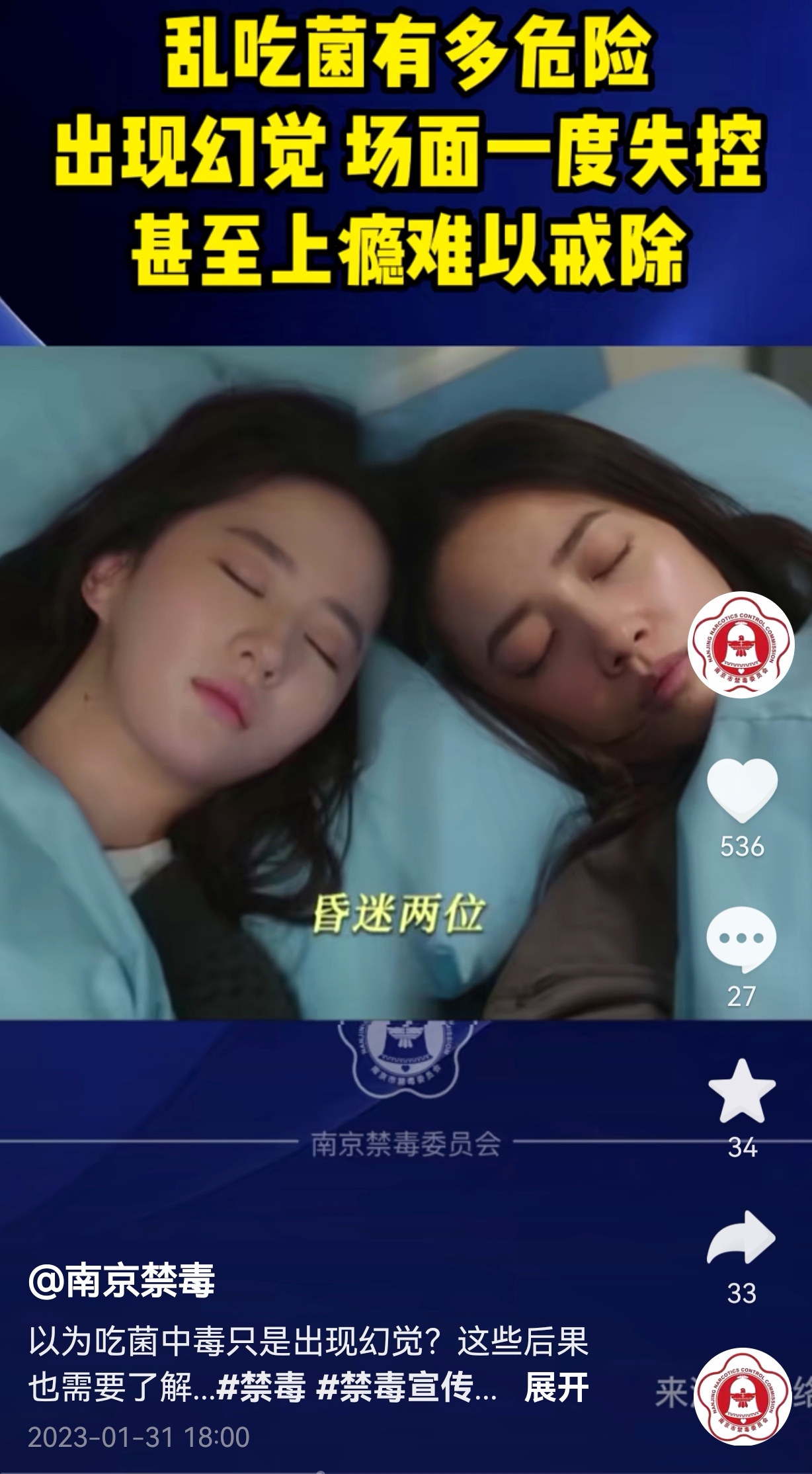Expand the caption with 展开
Image resolution: width=812 pixels, height=1474 pixels.
click(556, 1388)
